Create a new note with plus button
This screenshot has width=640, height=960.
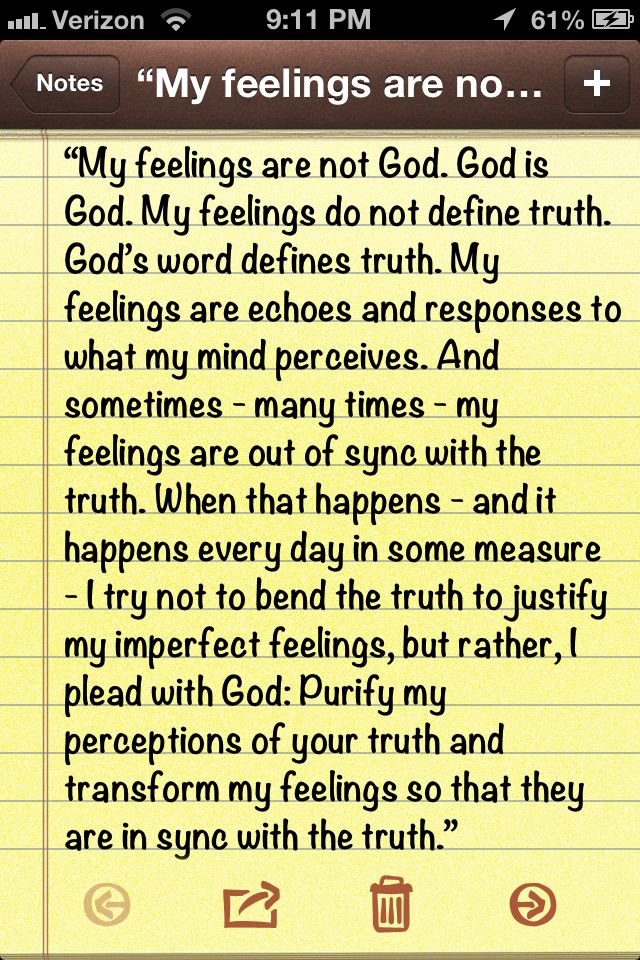(596, 84)
